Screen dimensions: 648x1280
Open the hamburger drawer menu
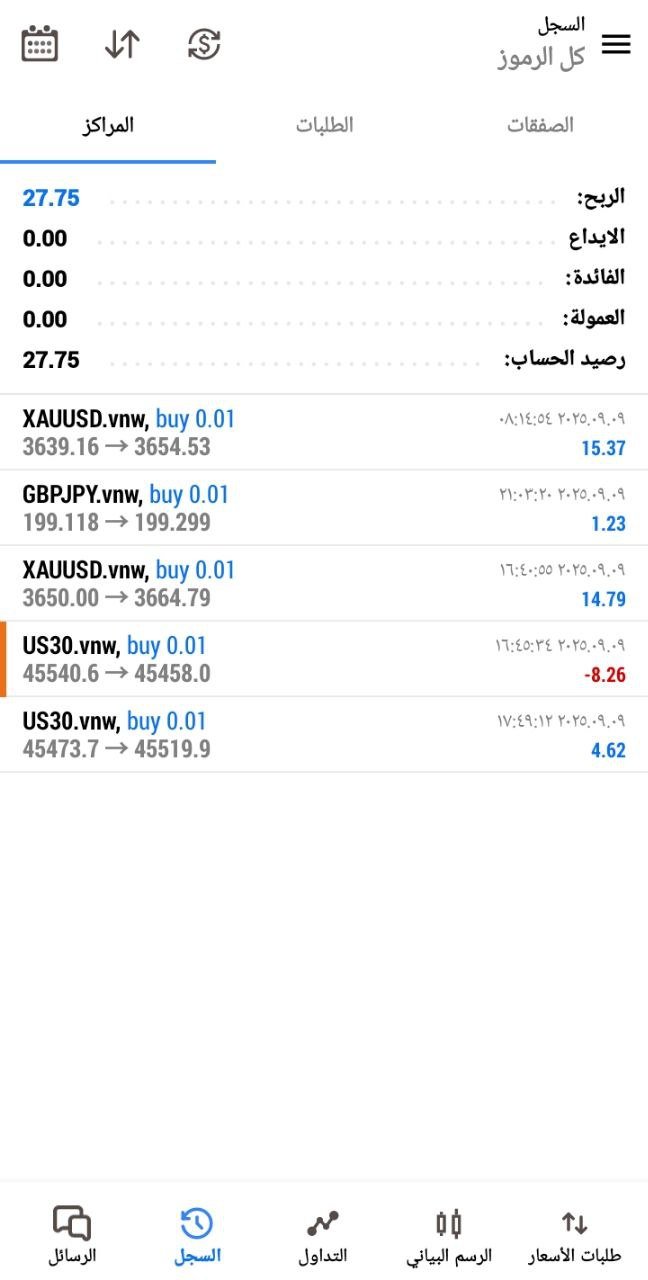pyautogui.click(x=616, y=45)
